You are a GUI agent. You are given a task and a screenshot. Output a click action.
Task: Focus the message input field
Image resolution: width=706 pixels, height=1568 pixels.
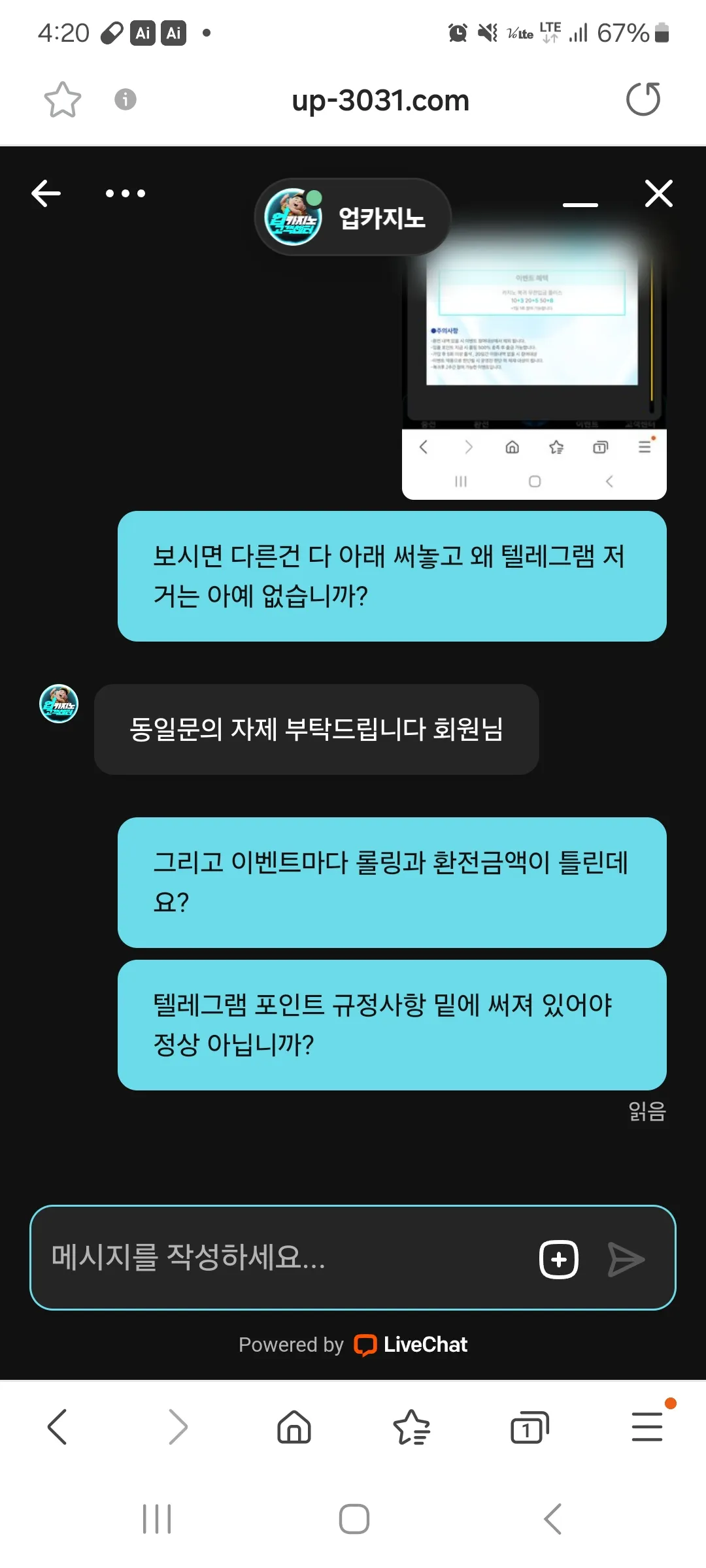[x=281, y=1258]
